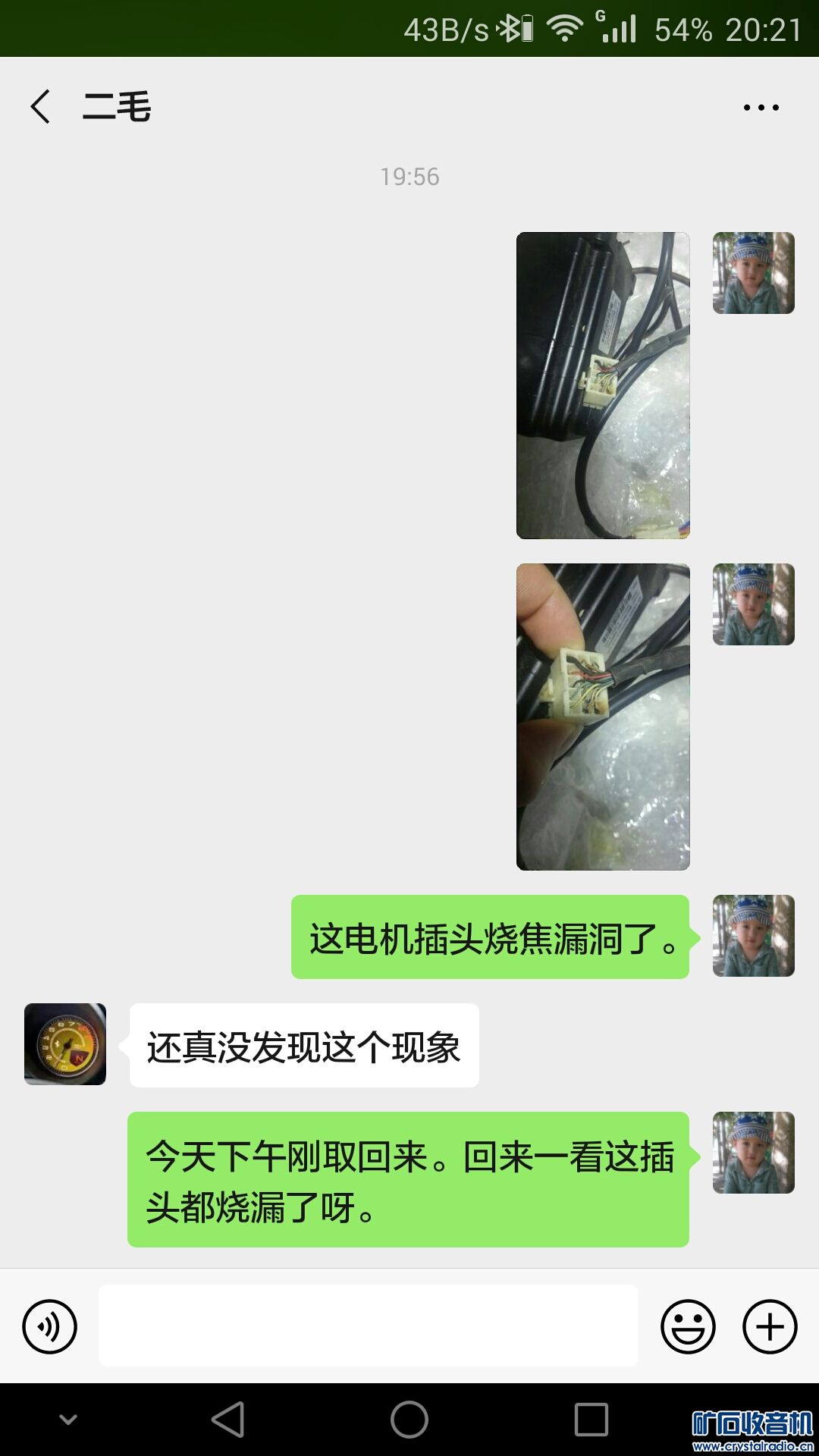Tap the system home button
819x1456 pixels.
[409, 1420]
